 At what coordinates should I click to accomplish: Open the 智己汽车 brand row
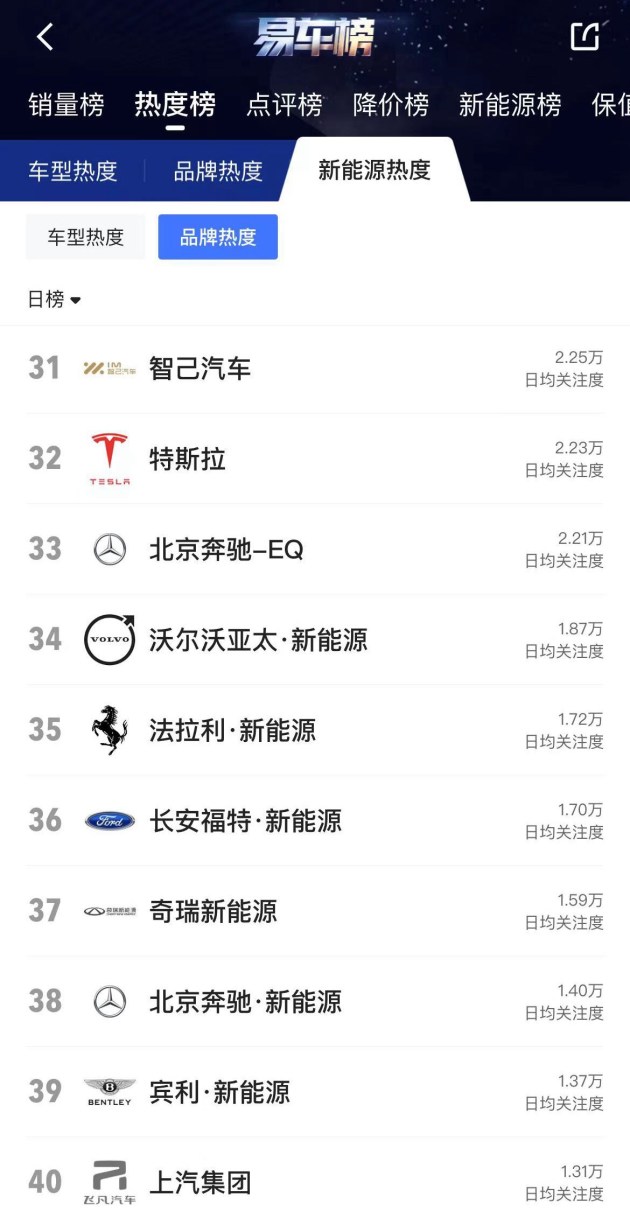pos(315,369)
